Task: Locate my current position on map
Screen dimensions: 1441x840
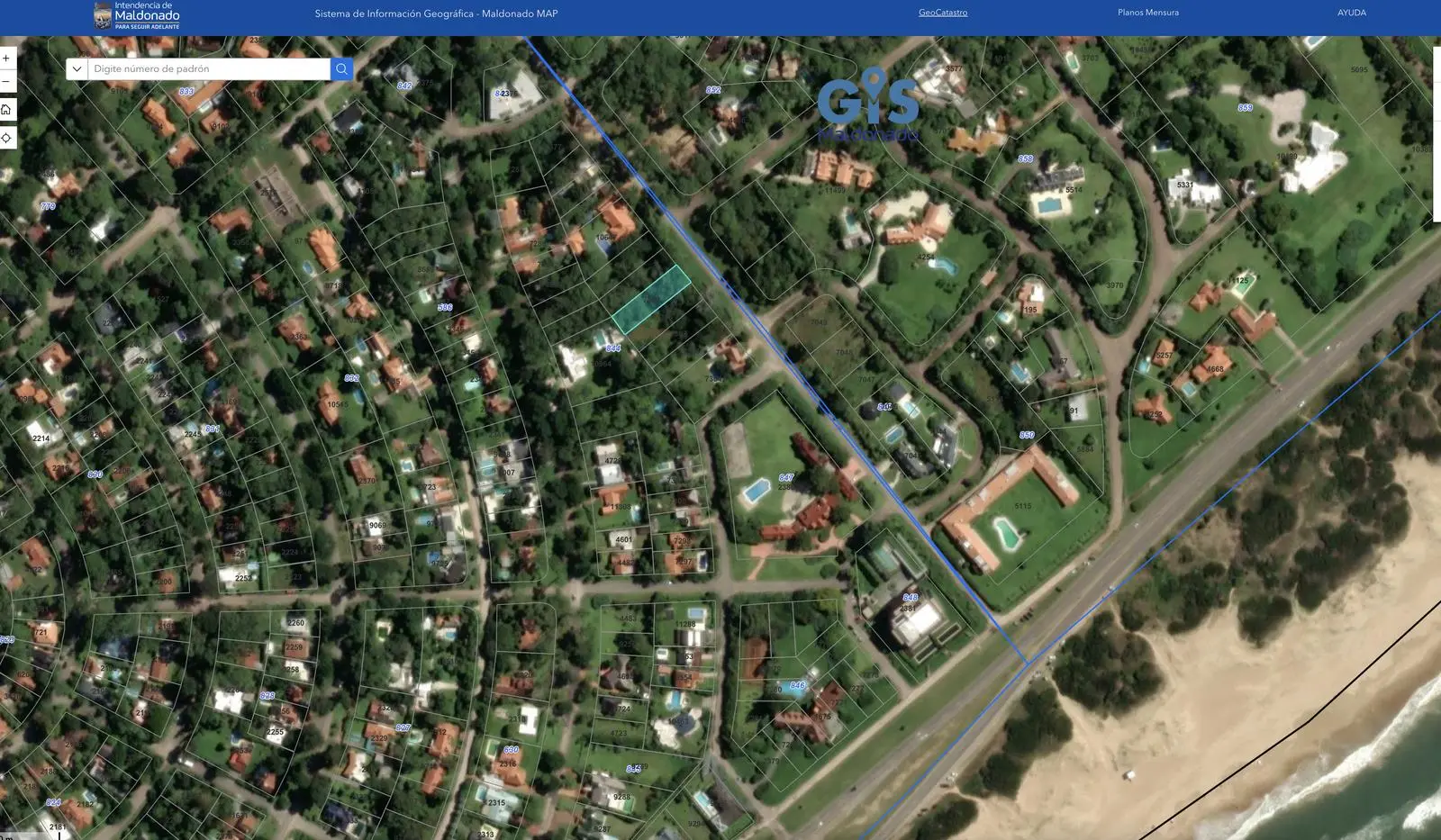Action: 6,138
